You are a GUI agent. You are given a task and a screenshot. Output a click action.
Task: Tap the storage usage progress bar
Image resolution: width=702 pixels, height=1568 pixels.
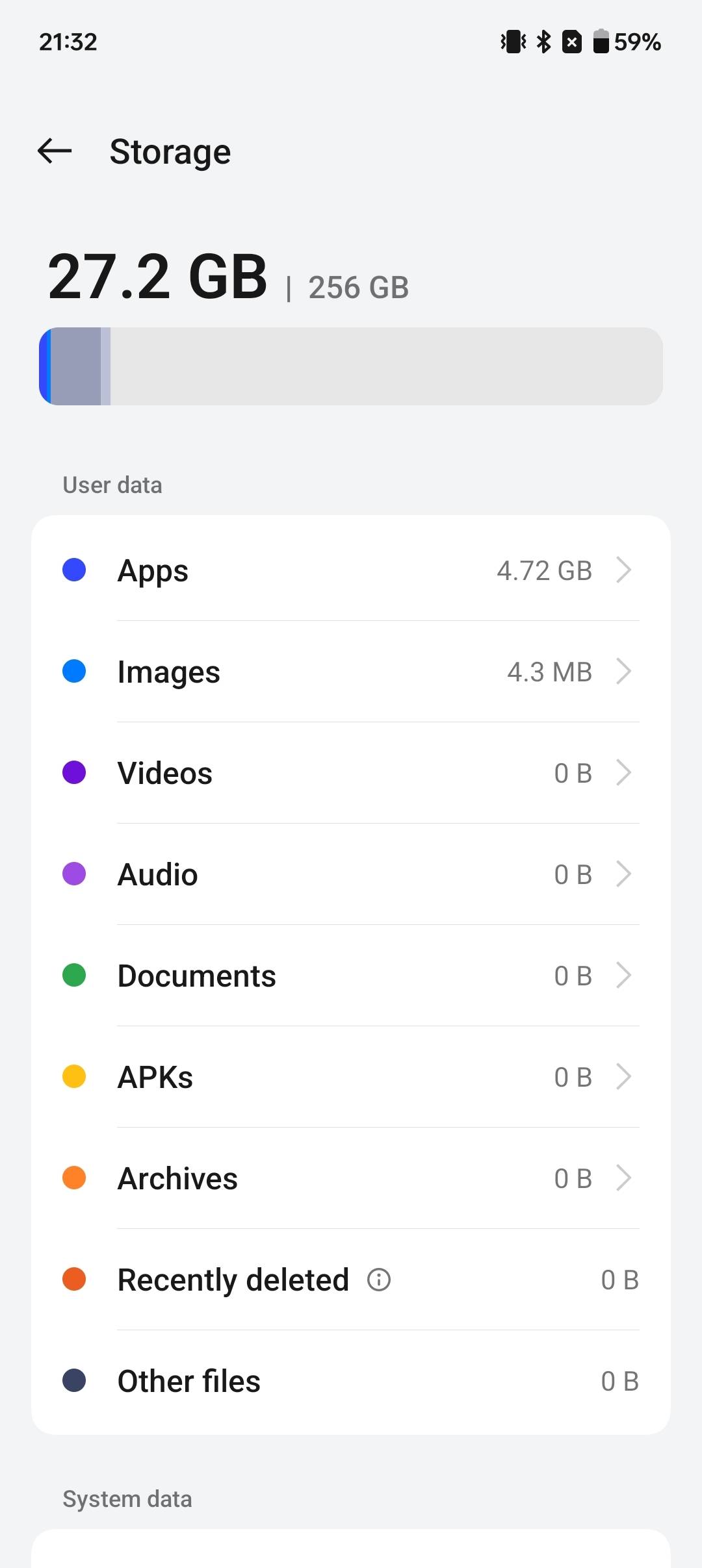point(351,366)
